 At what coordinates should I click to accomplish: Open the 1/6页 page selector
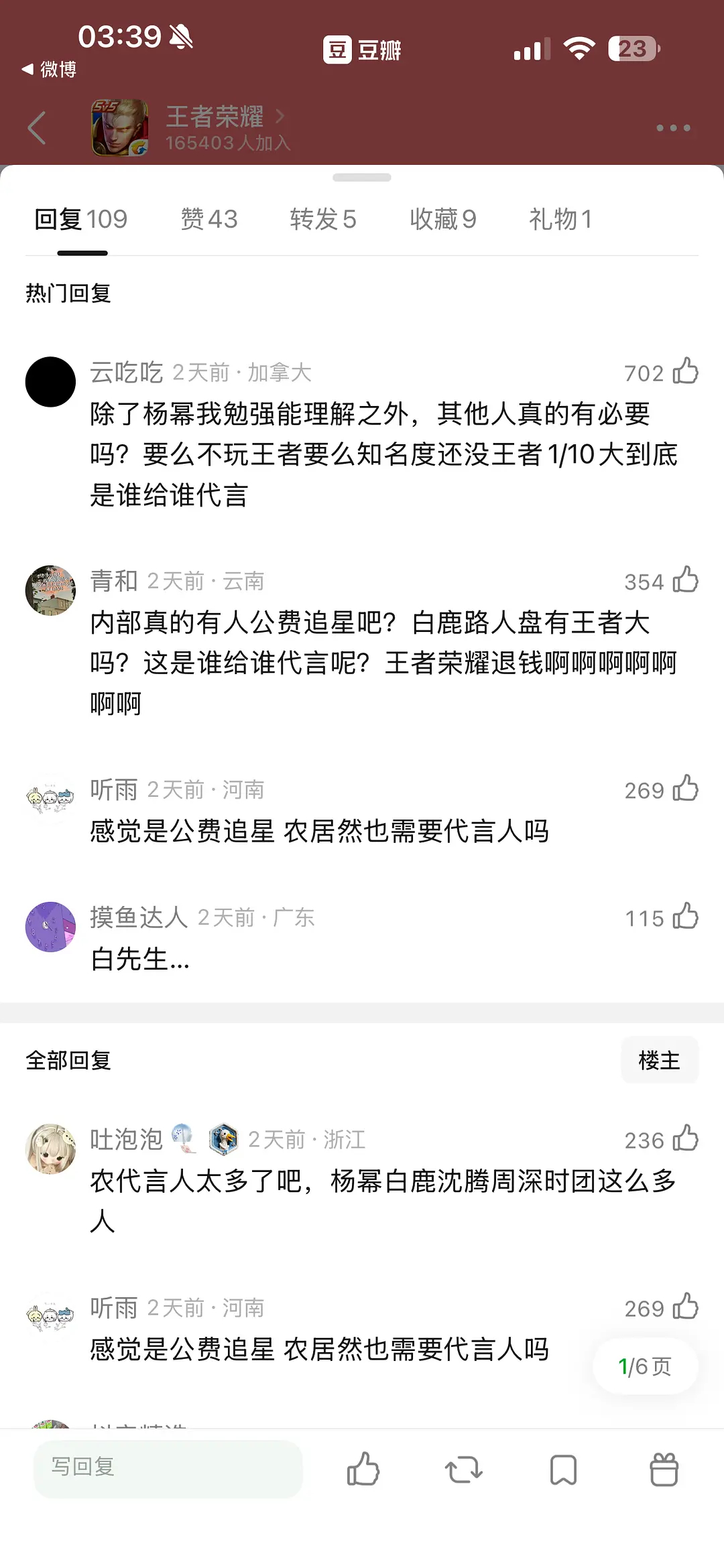tap(645, 1366)
